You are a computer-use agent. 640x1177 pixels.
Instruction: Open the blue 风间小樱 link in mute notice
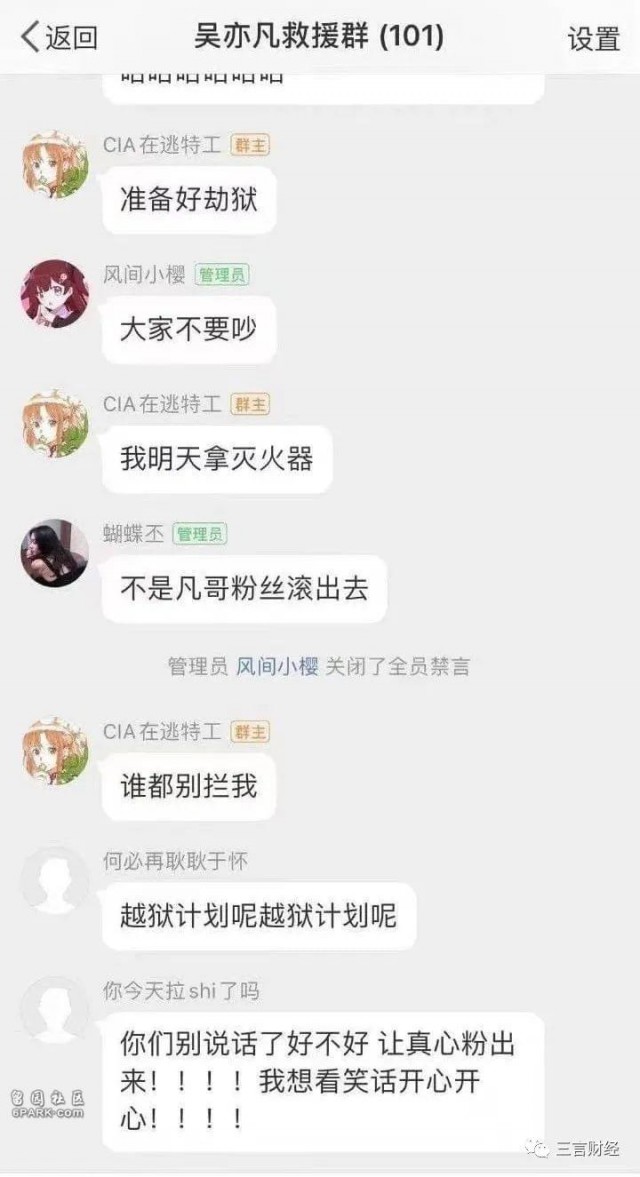[277, 667]
